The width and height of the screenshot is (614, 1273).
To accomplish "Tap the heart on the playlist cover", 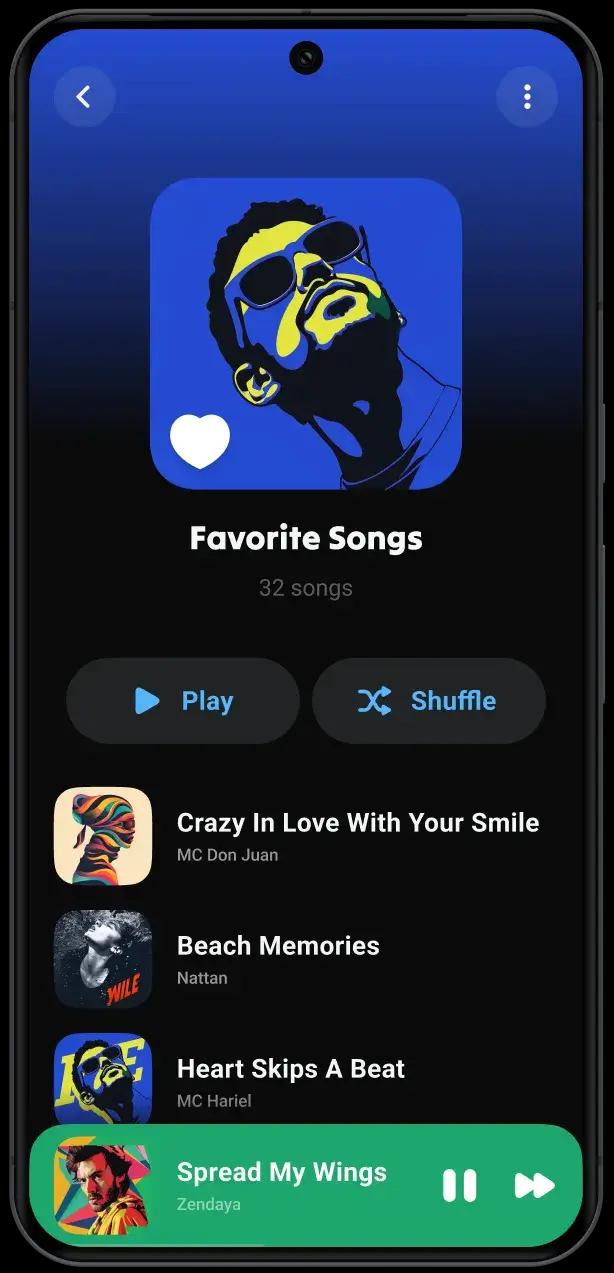I will 200,441.
